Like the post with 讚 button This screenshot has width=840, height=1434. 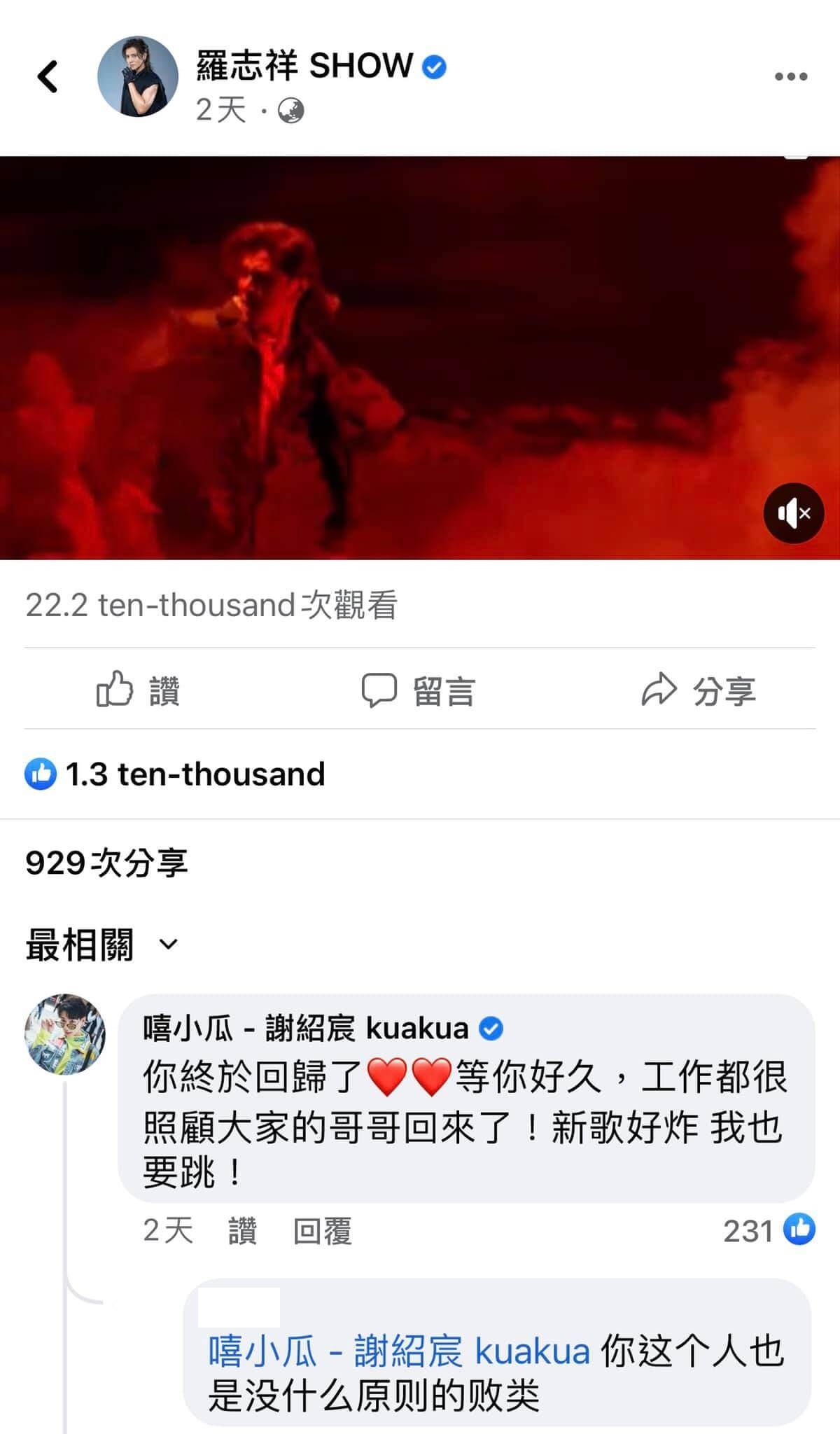pos(139,690)
